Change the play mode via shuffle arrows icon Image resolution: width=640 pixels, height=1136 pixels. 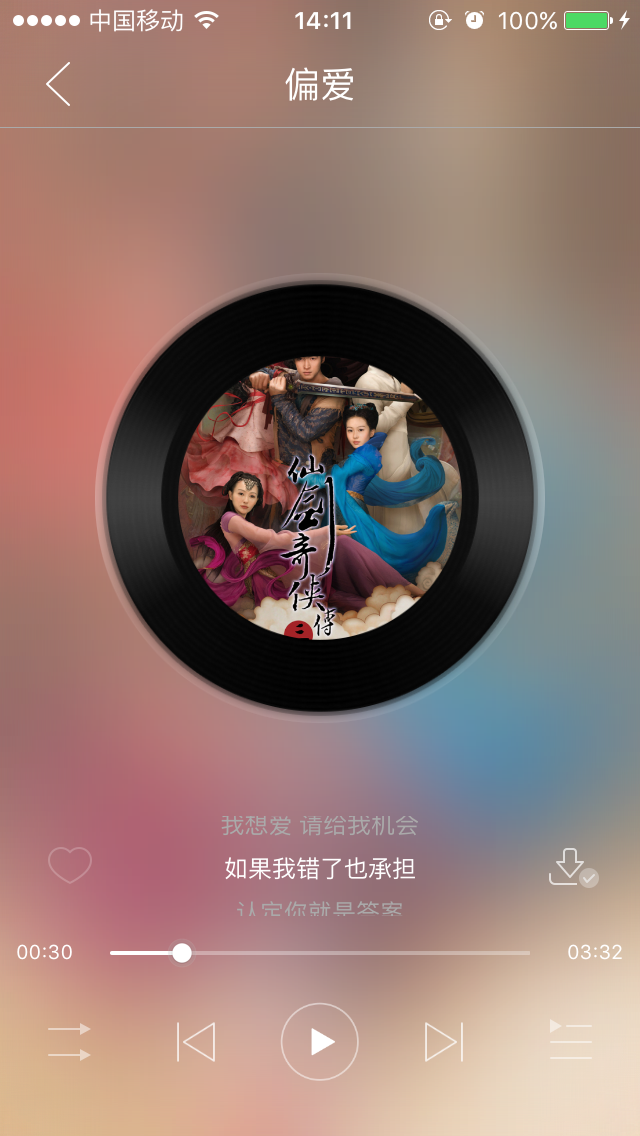click(69, 1042)
